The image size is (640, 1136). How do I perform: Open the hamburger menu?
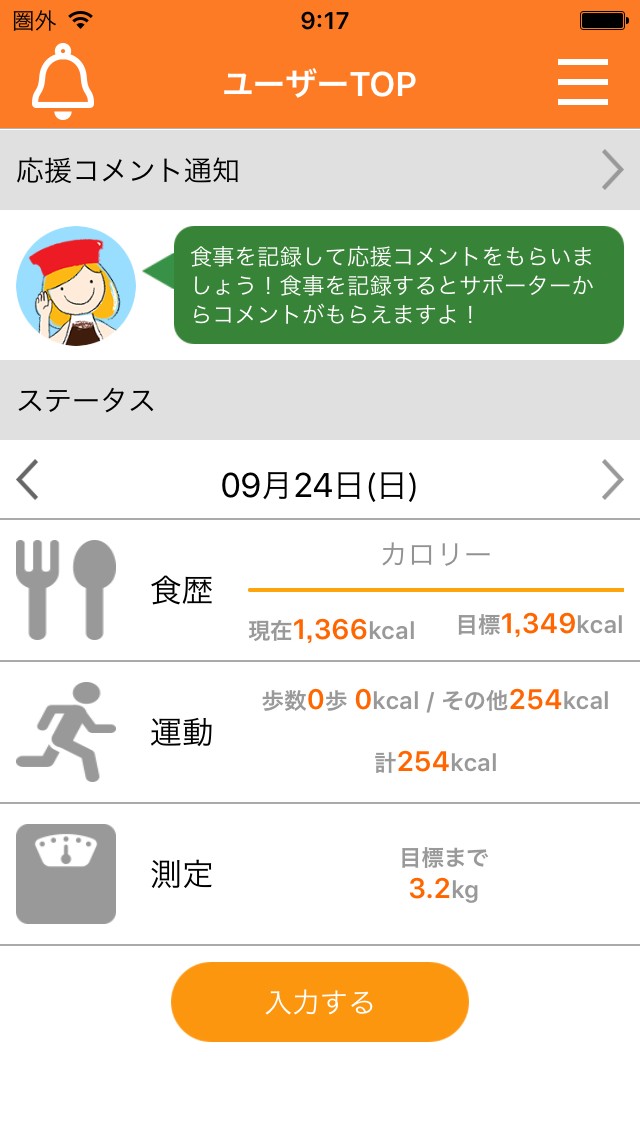(582, 82)
